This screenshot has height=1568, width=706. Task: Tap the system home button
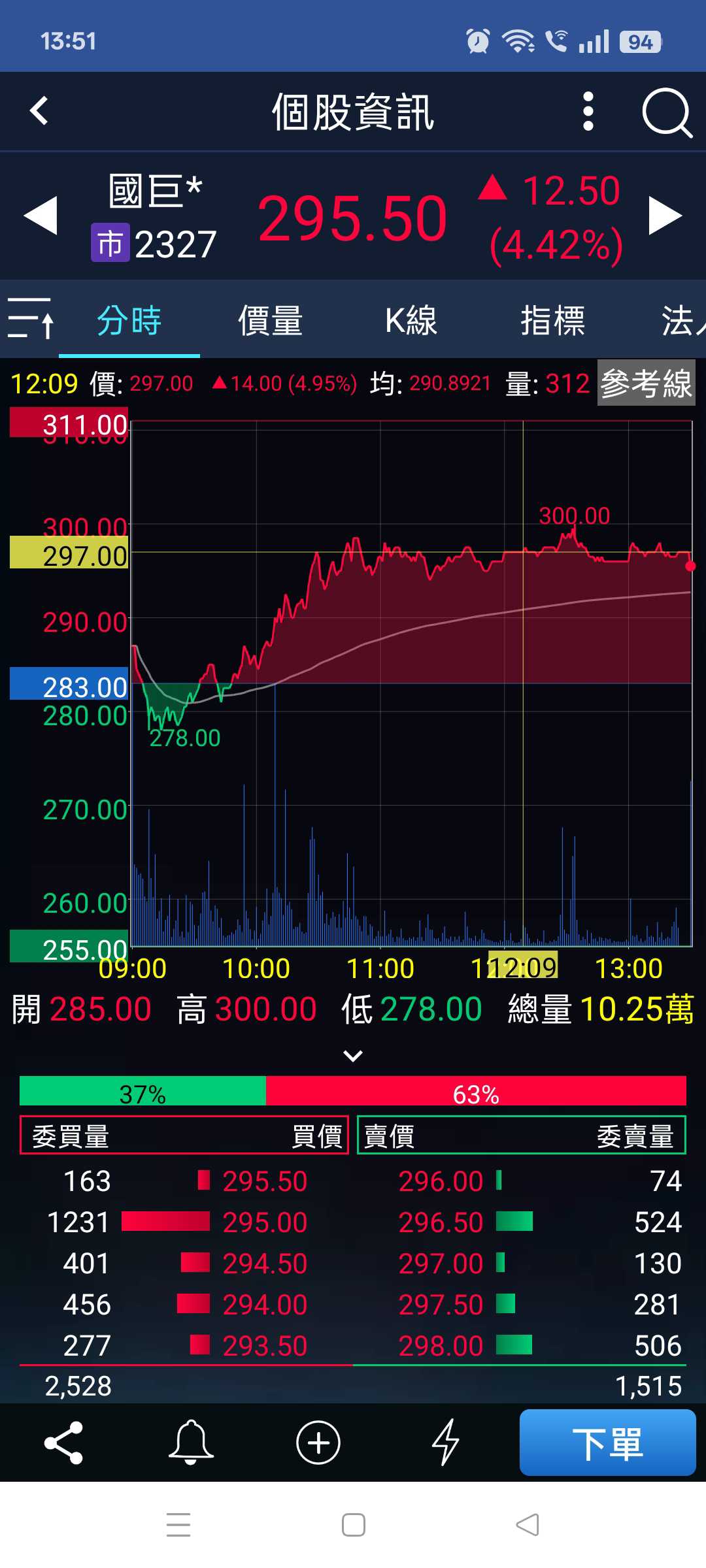tap(354, 1525)
